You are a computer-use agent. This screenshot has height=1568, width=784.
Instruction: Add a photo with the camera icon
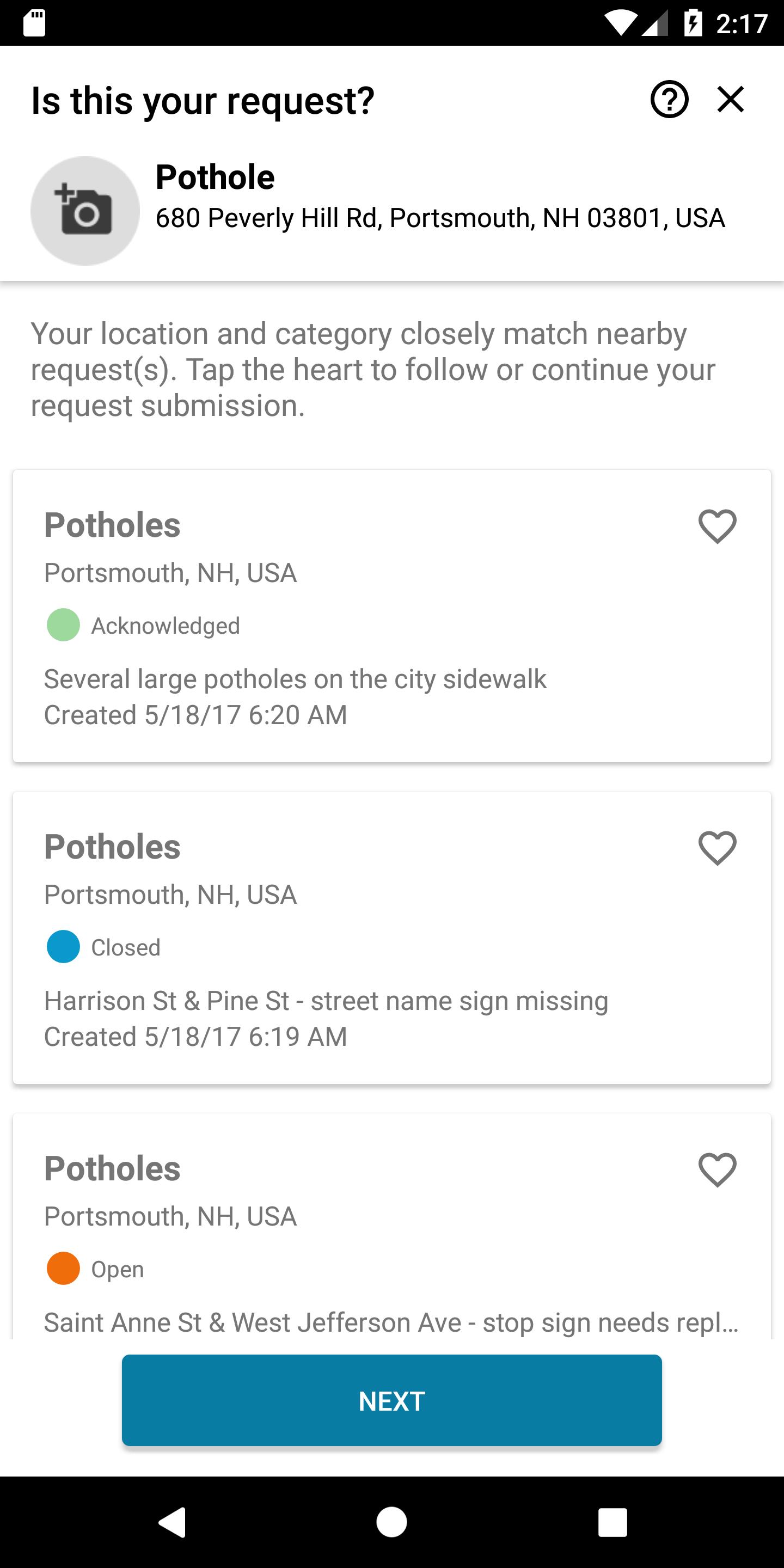pos(85,211)
